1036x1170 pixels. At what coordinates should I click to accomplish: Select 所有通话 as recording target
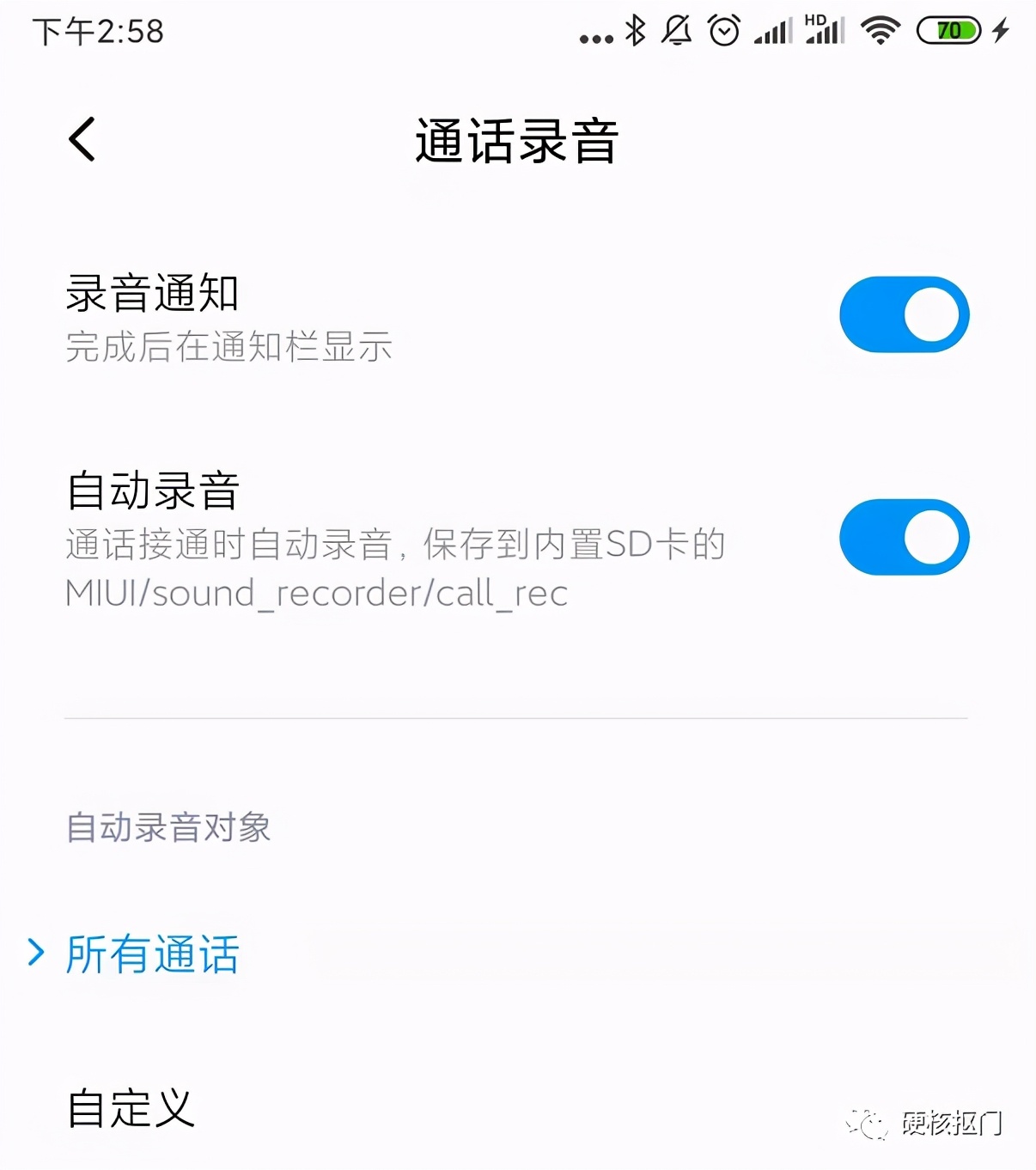(153, 954)
